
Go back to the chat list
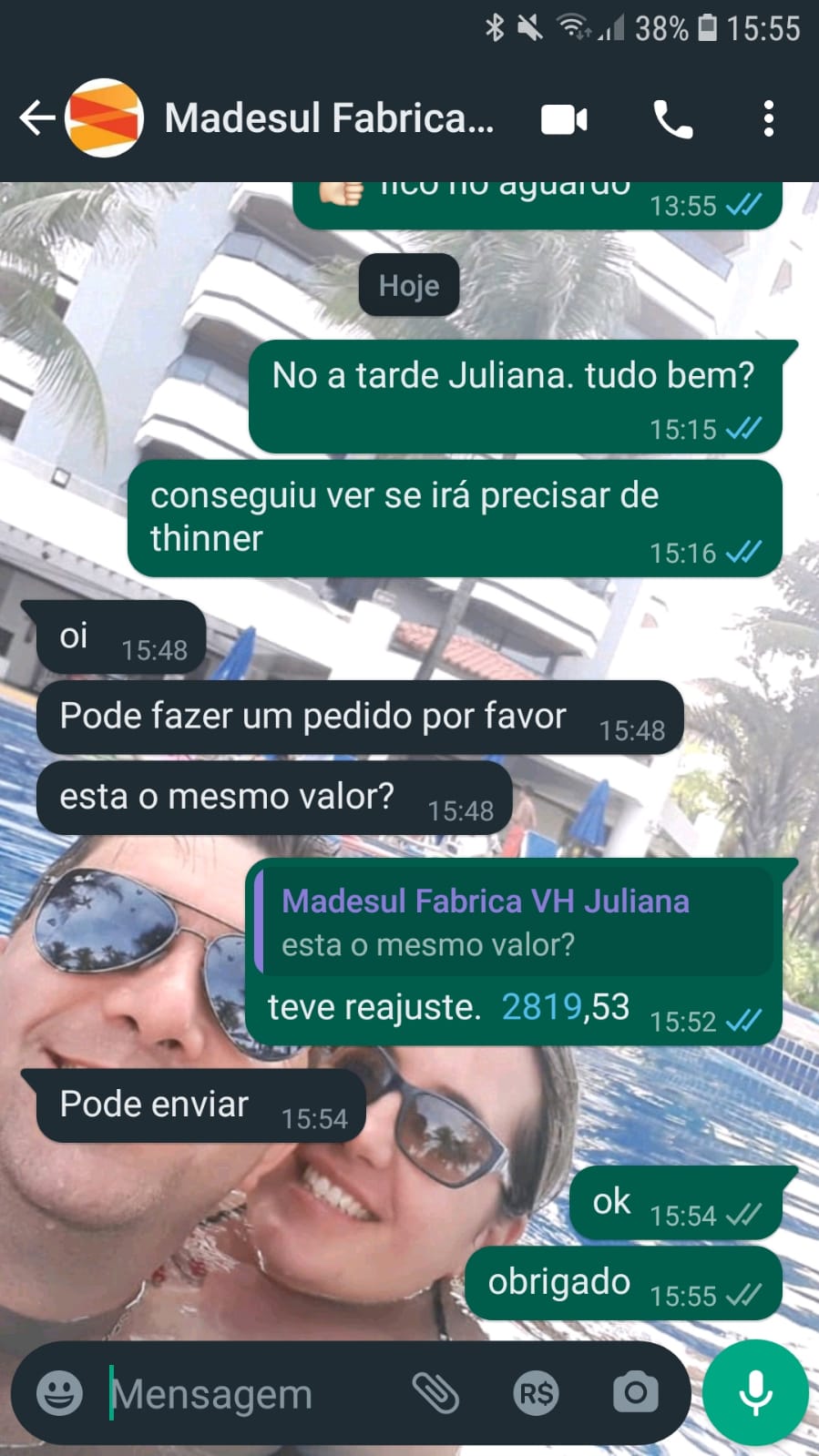coord(36,118)
